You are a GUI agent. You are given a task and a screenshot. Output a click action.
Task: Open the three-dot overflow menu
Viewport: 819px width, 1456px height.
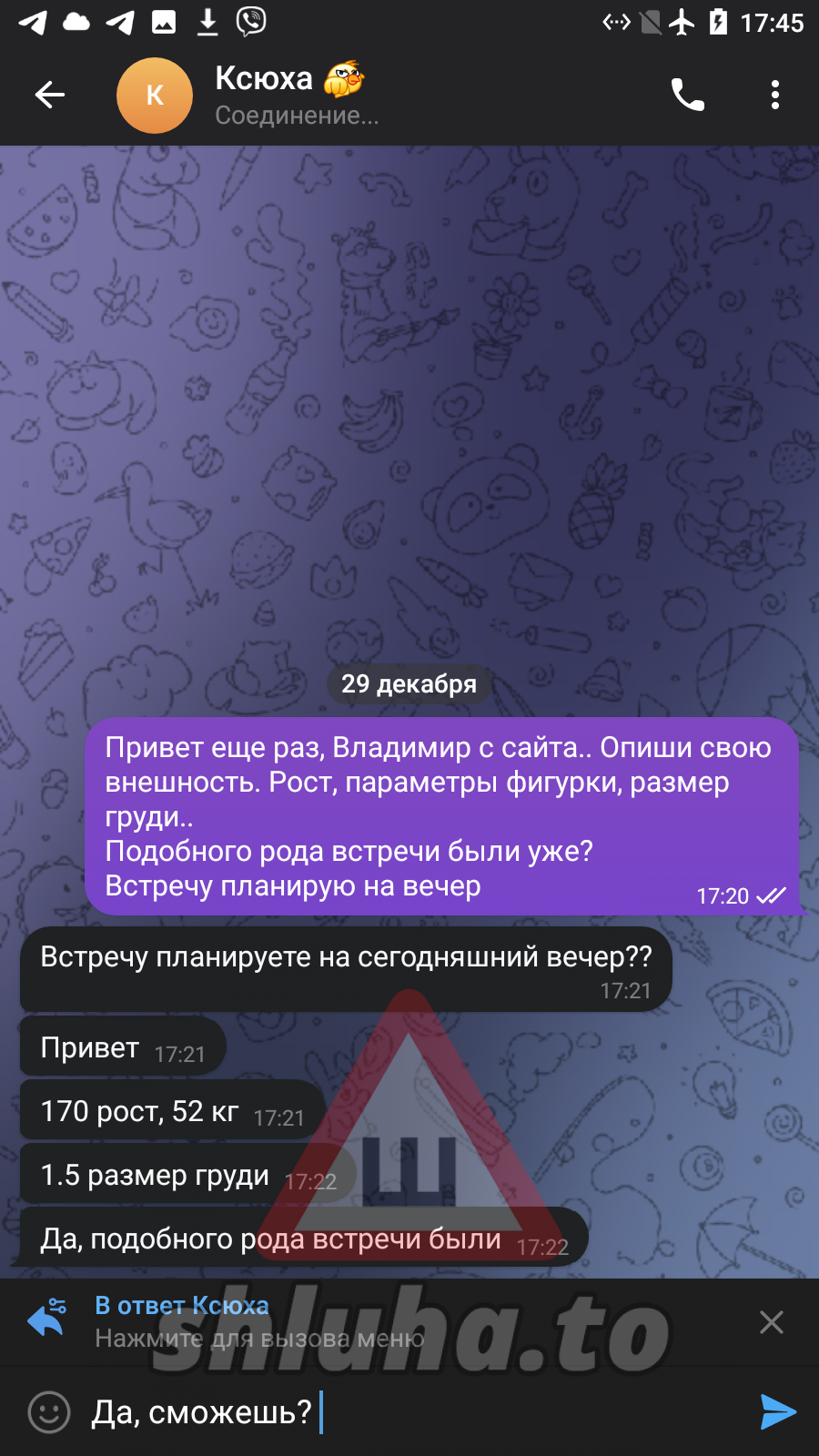tap(774, 95)
